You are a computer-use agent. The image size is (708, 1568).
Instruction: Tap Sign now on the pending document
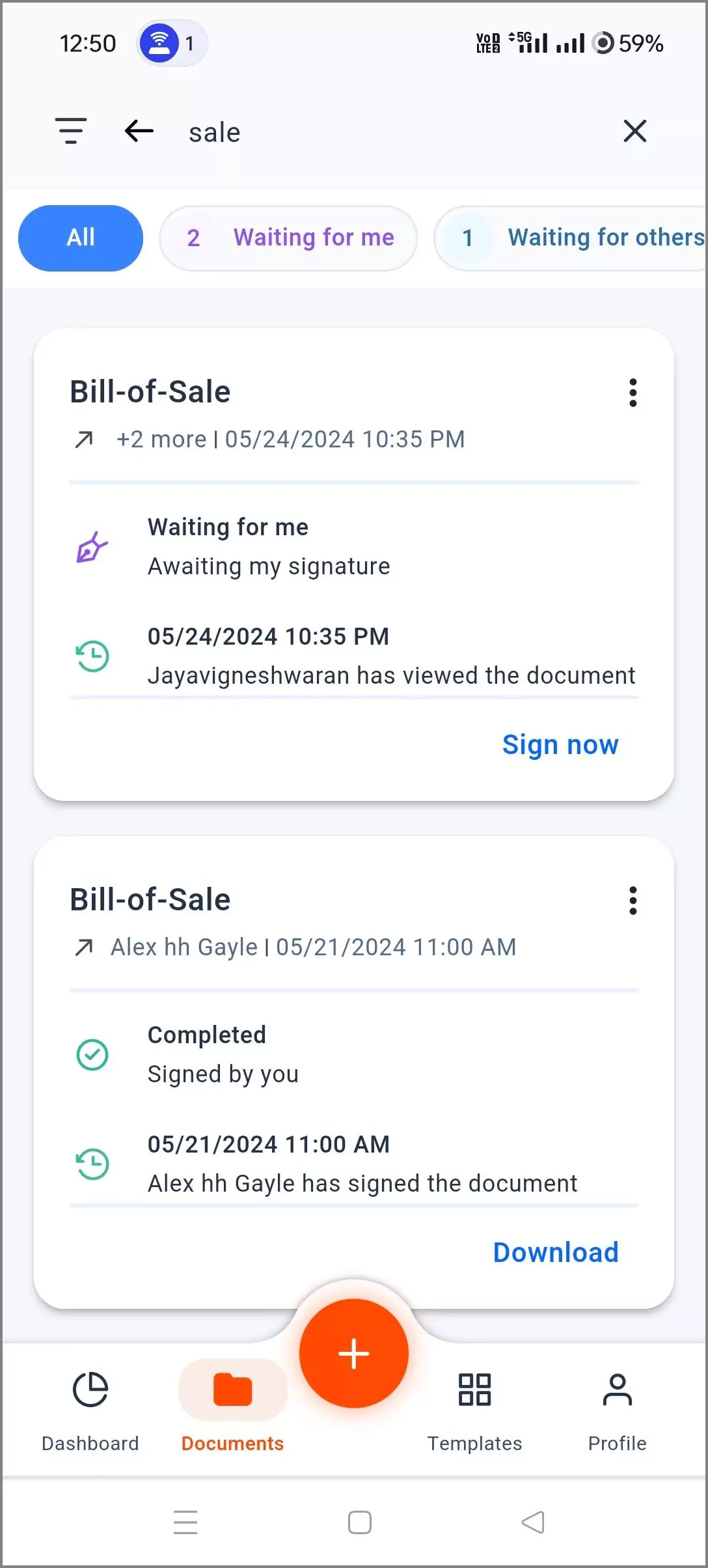tap(560, 744)
